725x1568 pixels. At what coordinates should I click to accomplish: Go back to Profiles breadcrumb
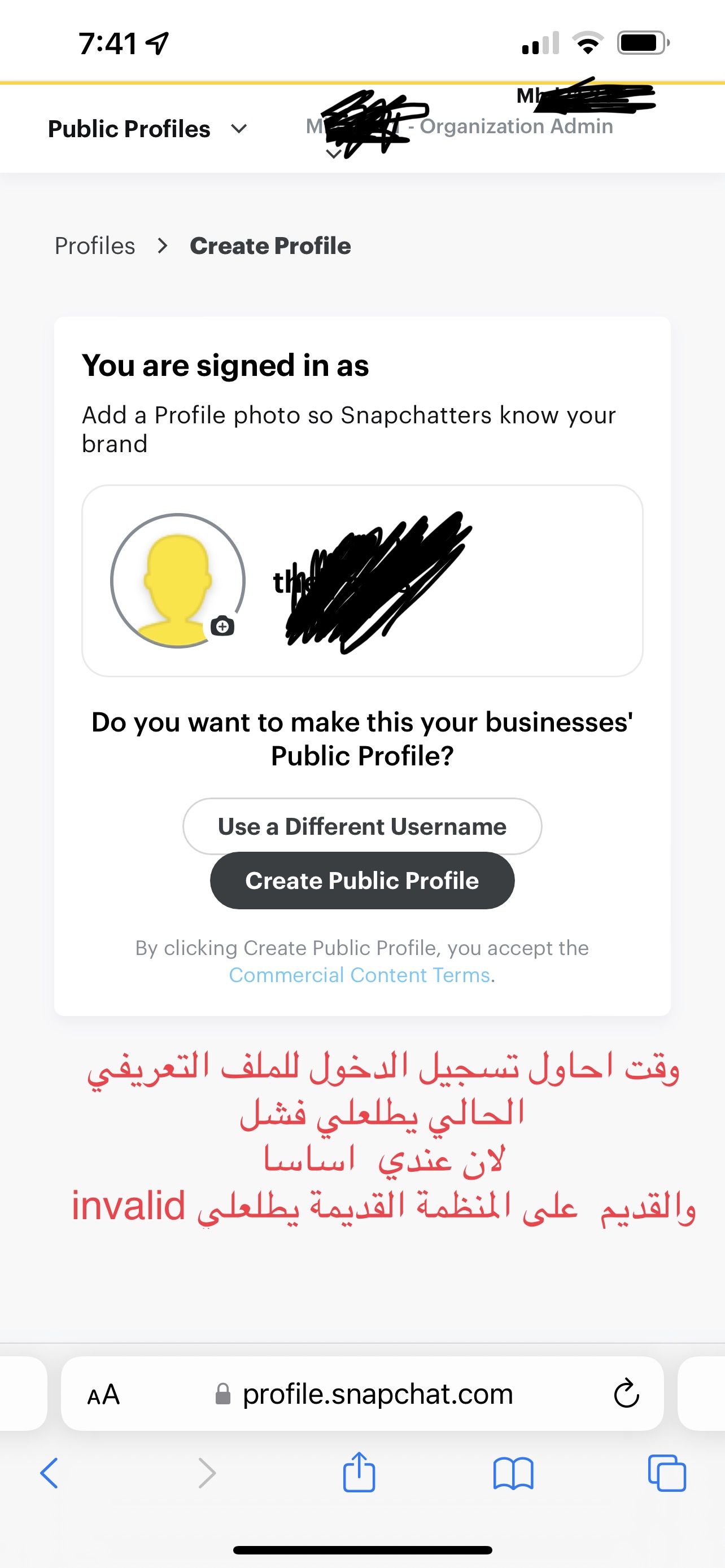95,246
